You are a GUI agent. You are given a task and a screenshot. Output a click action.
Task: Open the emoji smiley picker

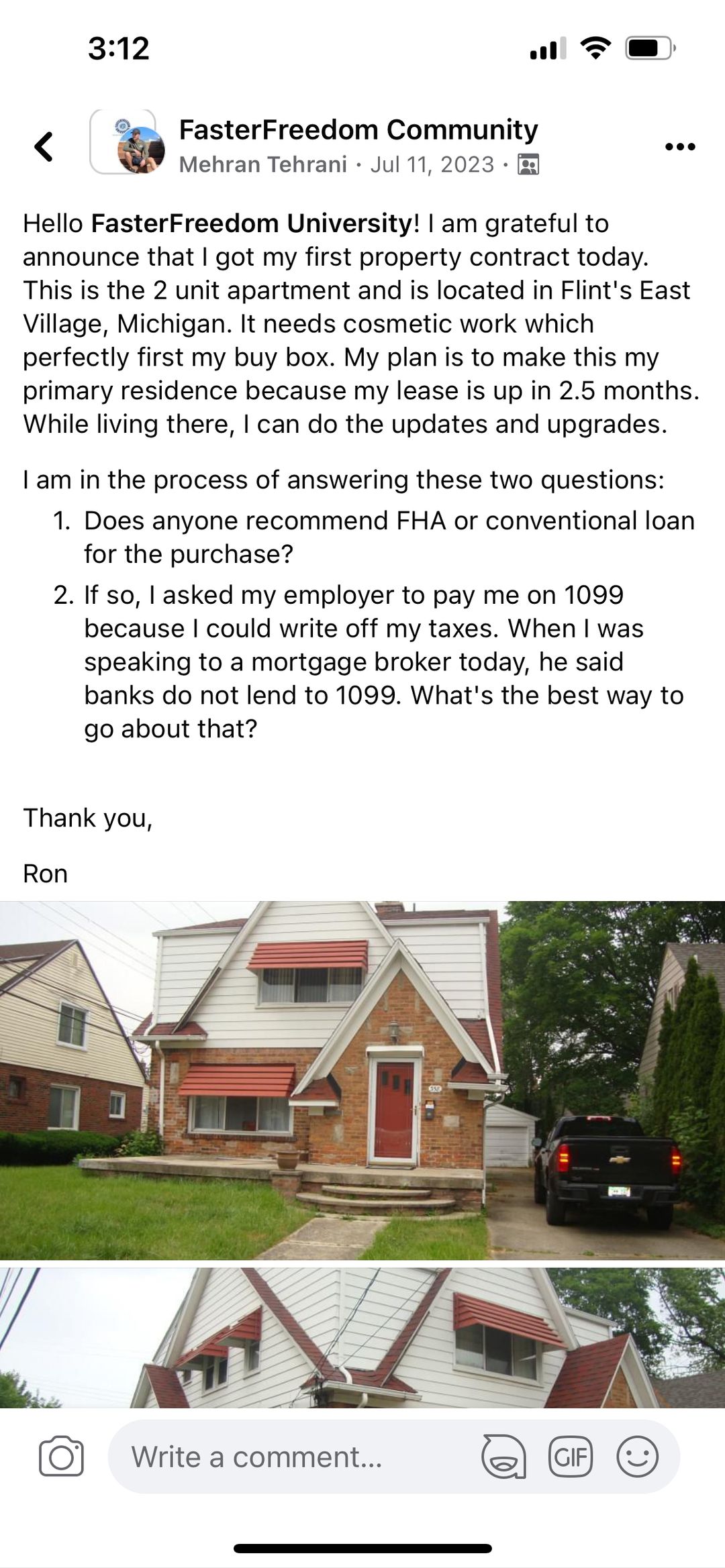(x=636, y=1457)
